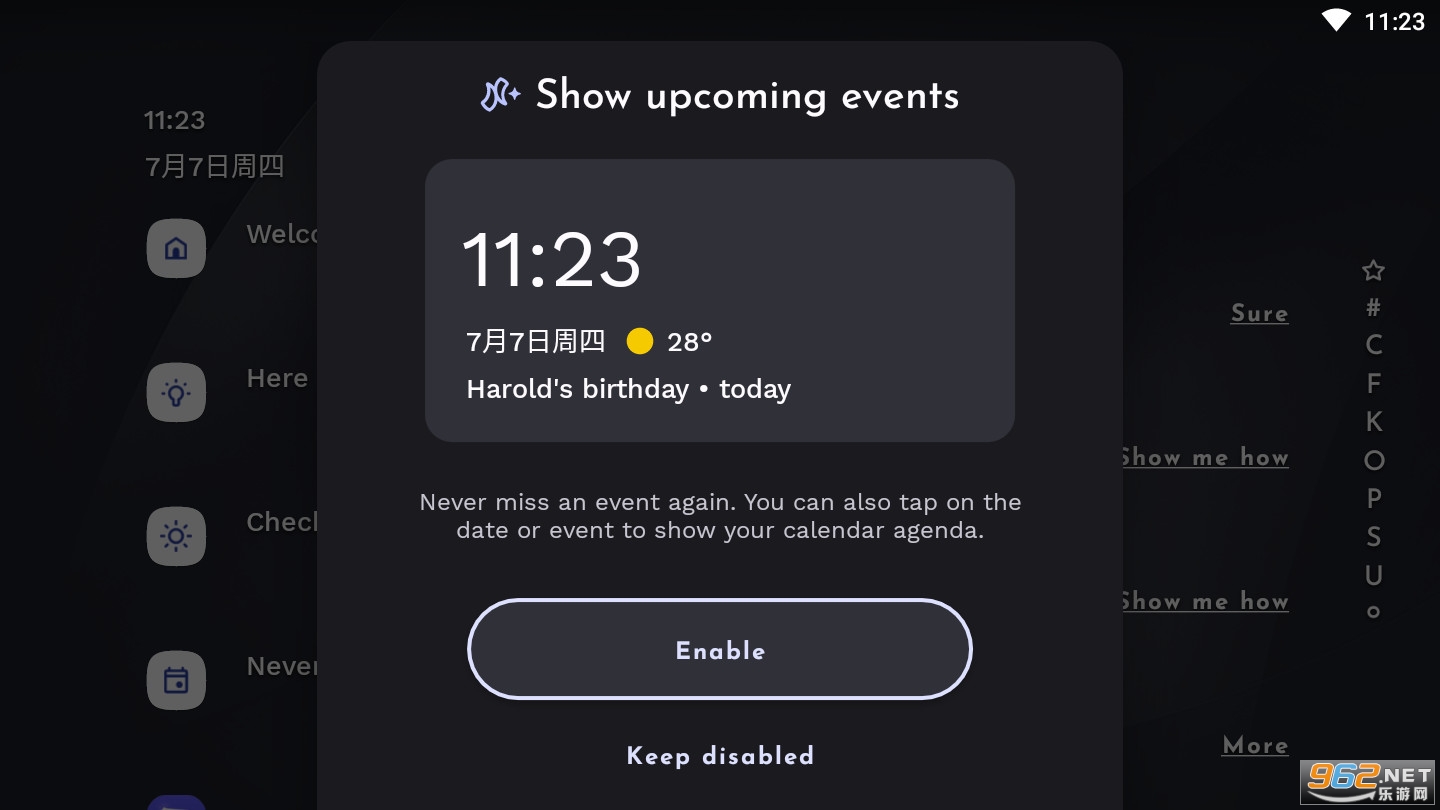Jump to letter S in the index
Image resolution: width=1440 pixels, height=810 pixels.
click(1374, 537)
